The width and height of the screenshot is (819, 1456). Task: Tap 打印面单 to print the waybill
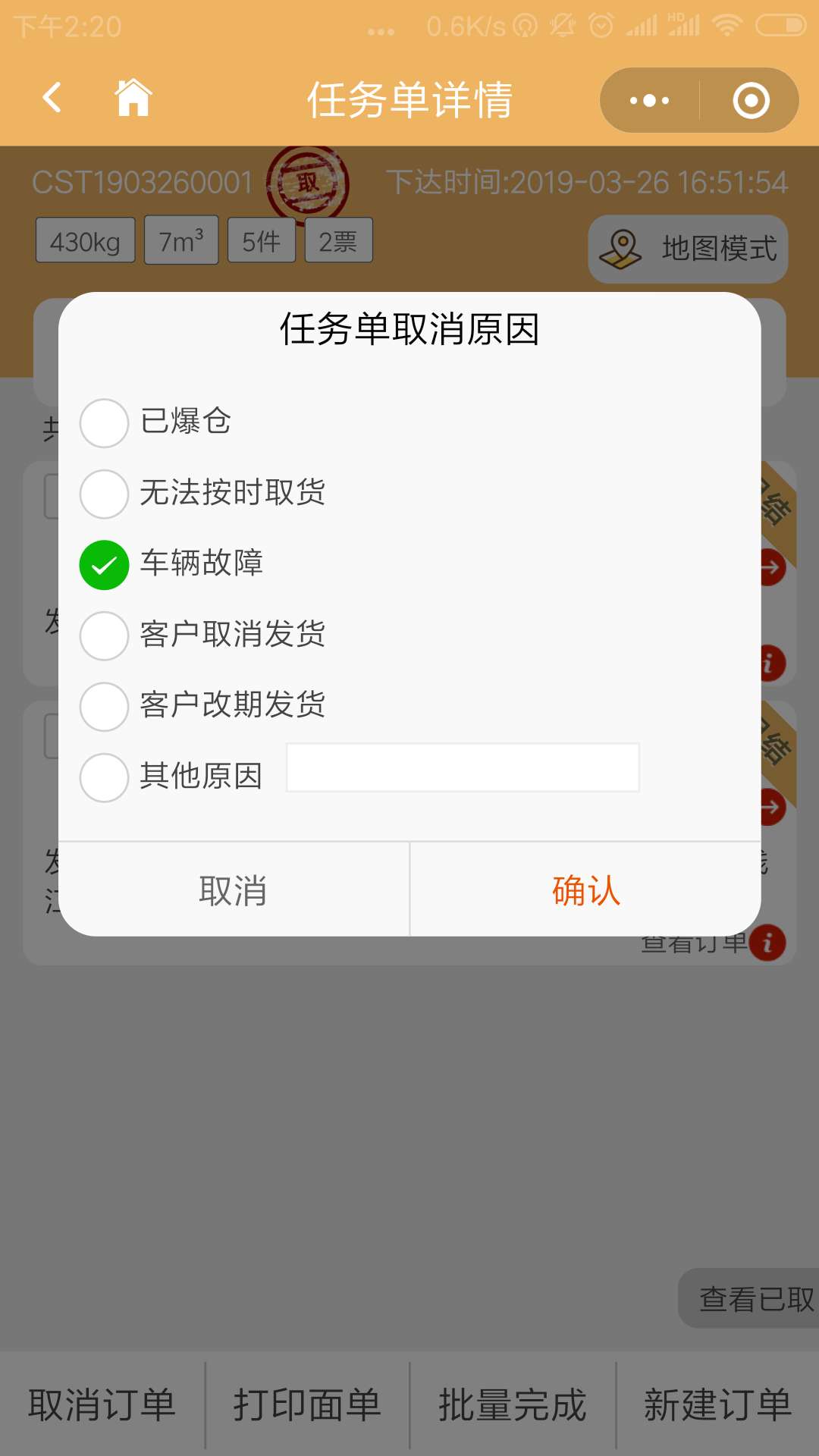(x=307, y=1404)
